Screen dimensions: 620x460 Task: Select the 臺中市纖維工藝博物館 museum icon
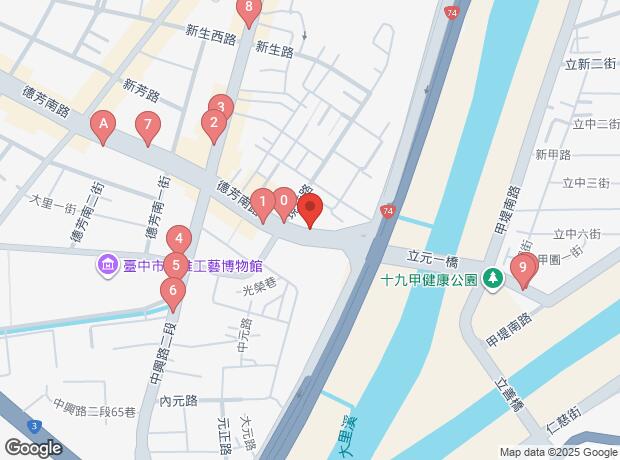tap(105, 266)
